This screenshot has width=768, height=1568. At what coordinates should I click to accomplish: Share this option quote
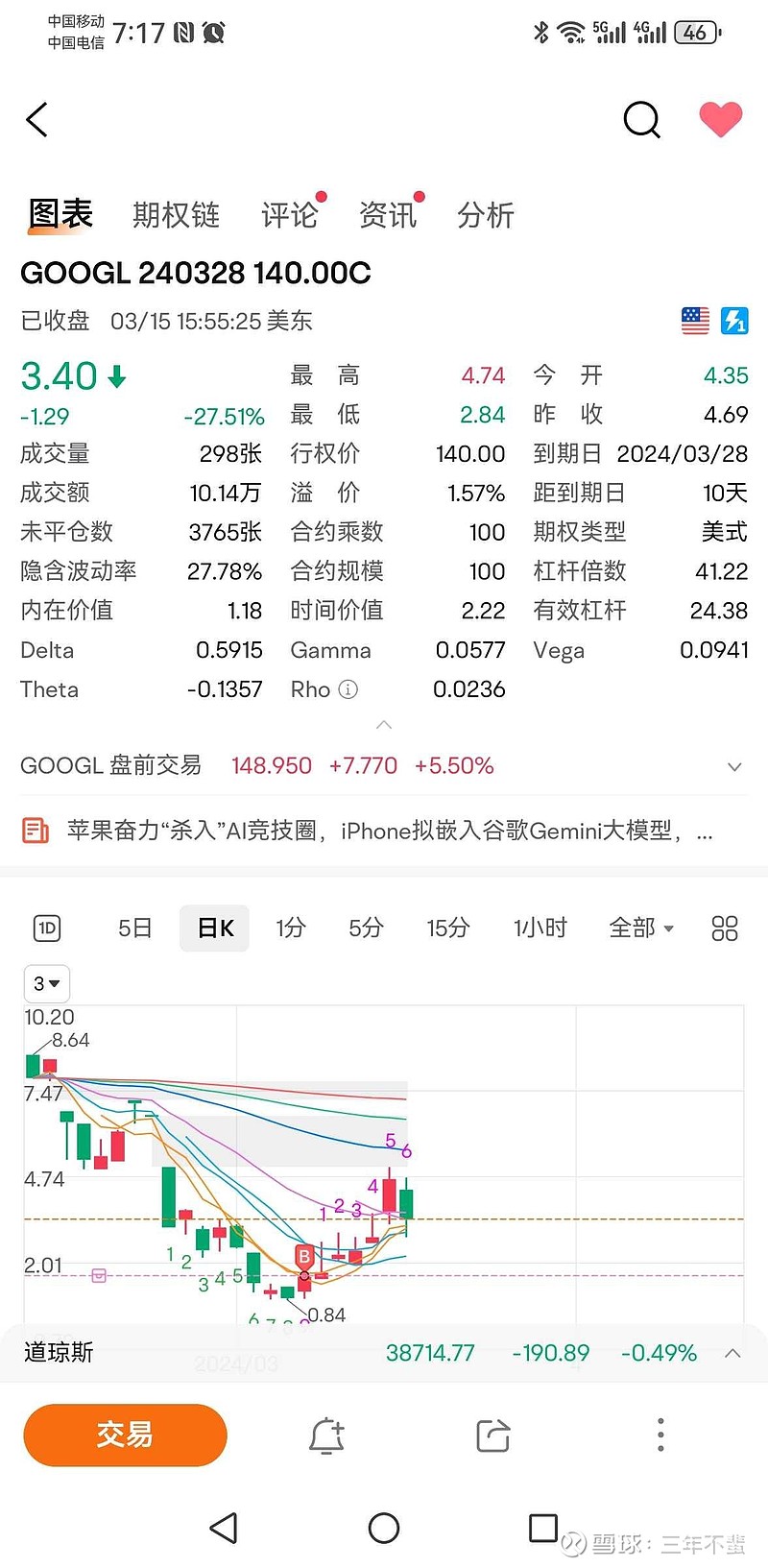493,1435
